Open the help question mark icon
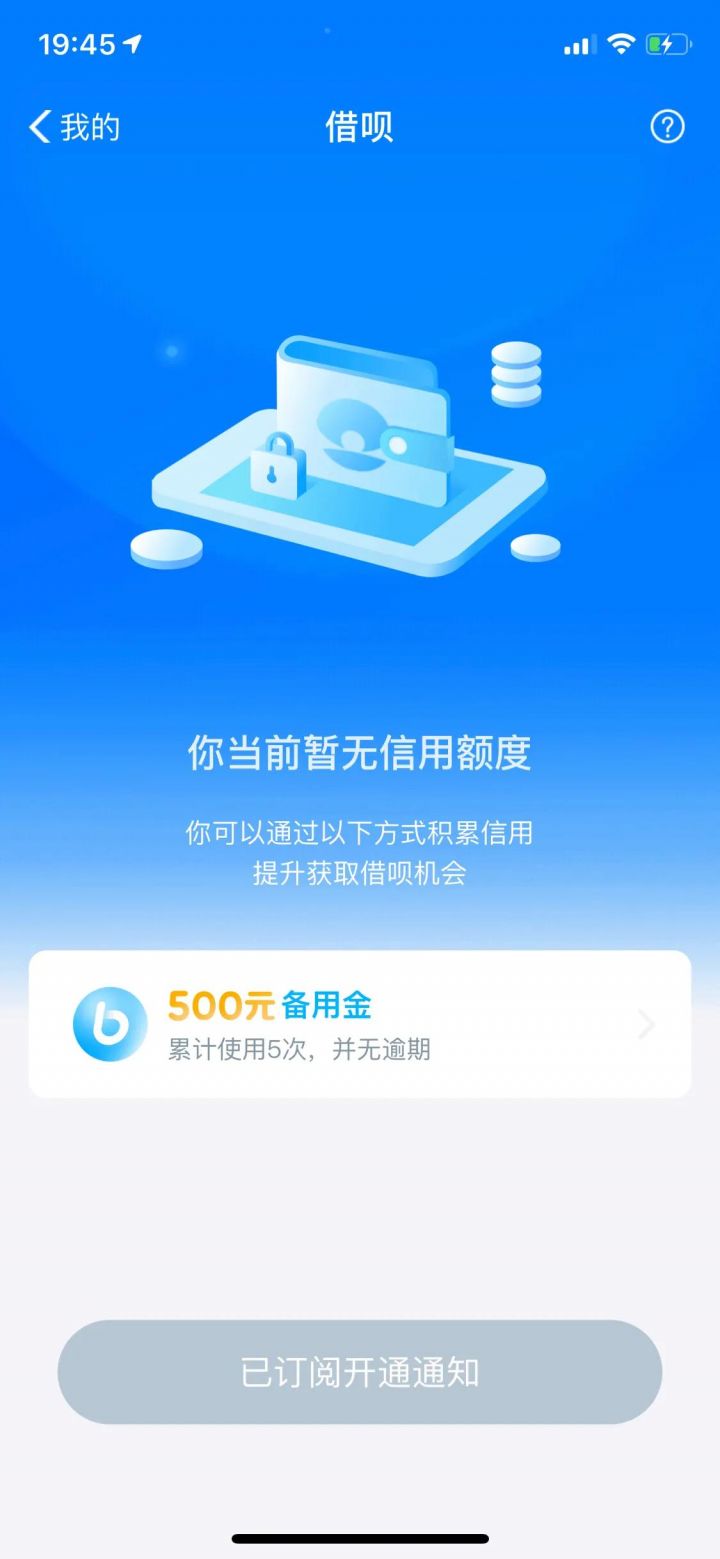The height and width of the screenshot is (1559, 720). (x=667, y=127)
